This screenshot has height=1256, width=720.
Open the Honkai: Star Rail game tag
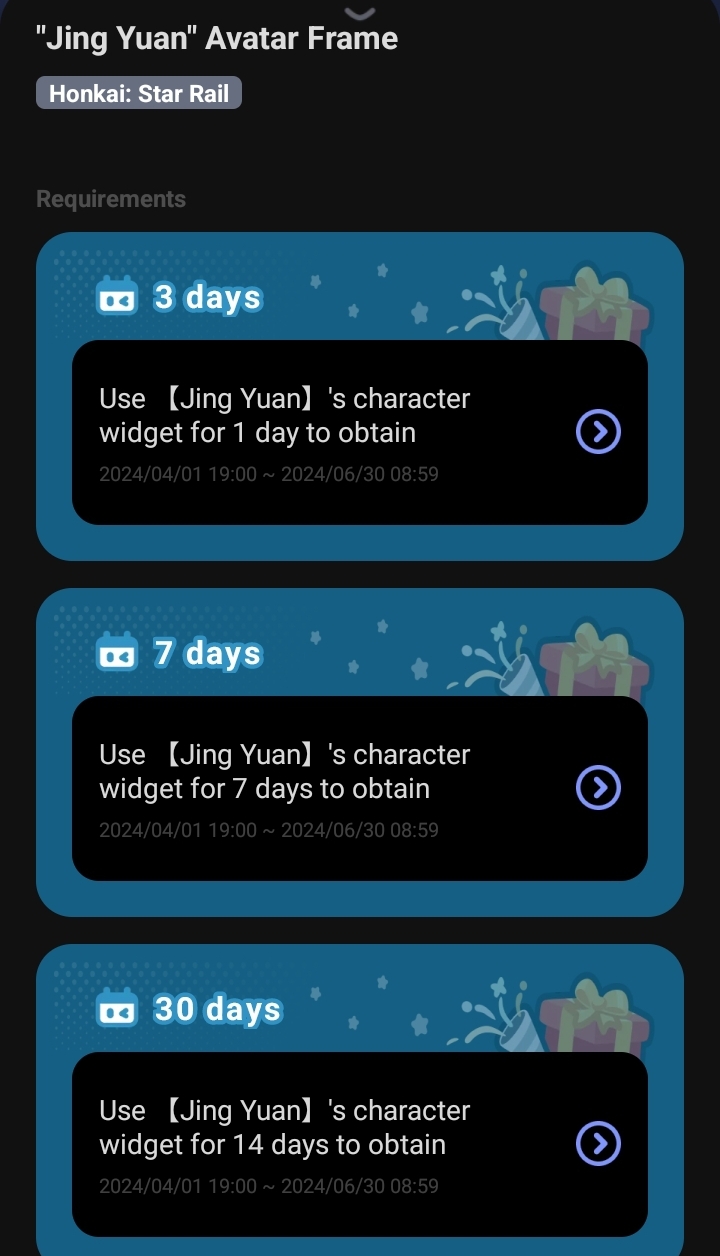pyautogui.click(x=139, y=93)
